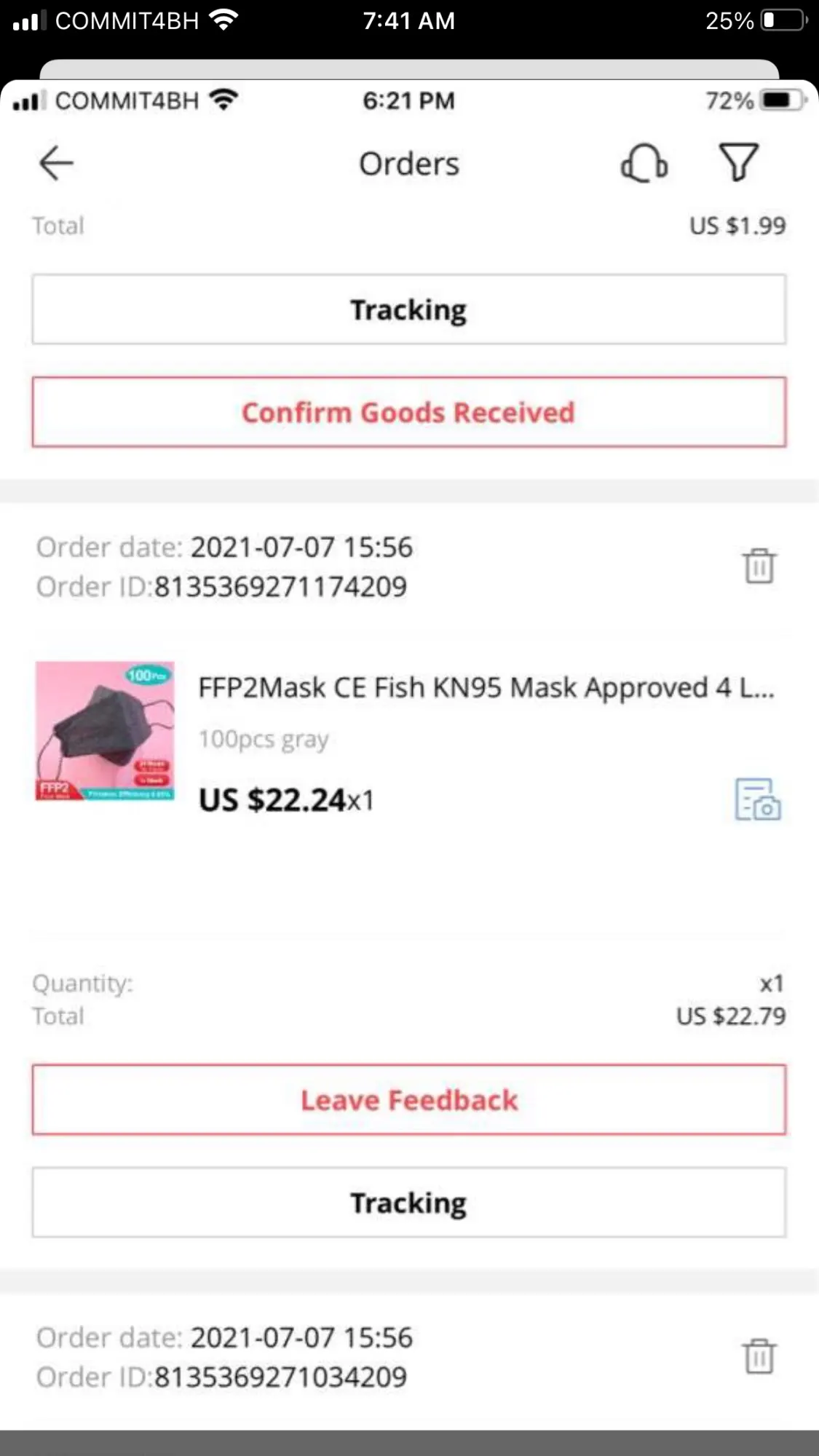Open the orders filter
The width and height of the screenshot is (819, 1456).
coord(738,162)
